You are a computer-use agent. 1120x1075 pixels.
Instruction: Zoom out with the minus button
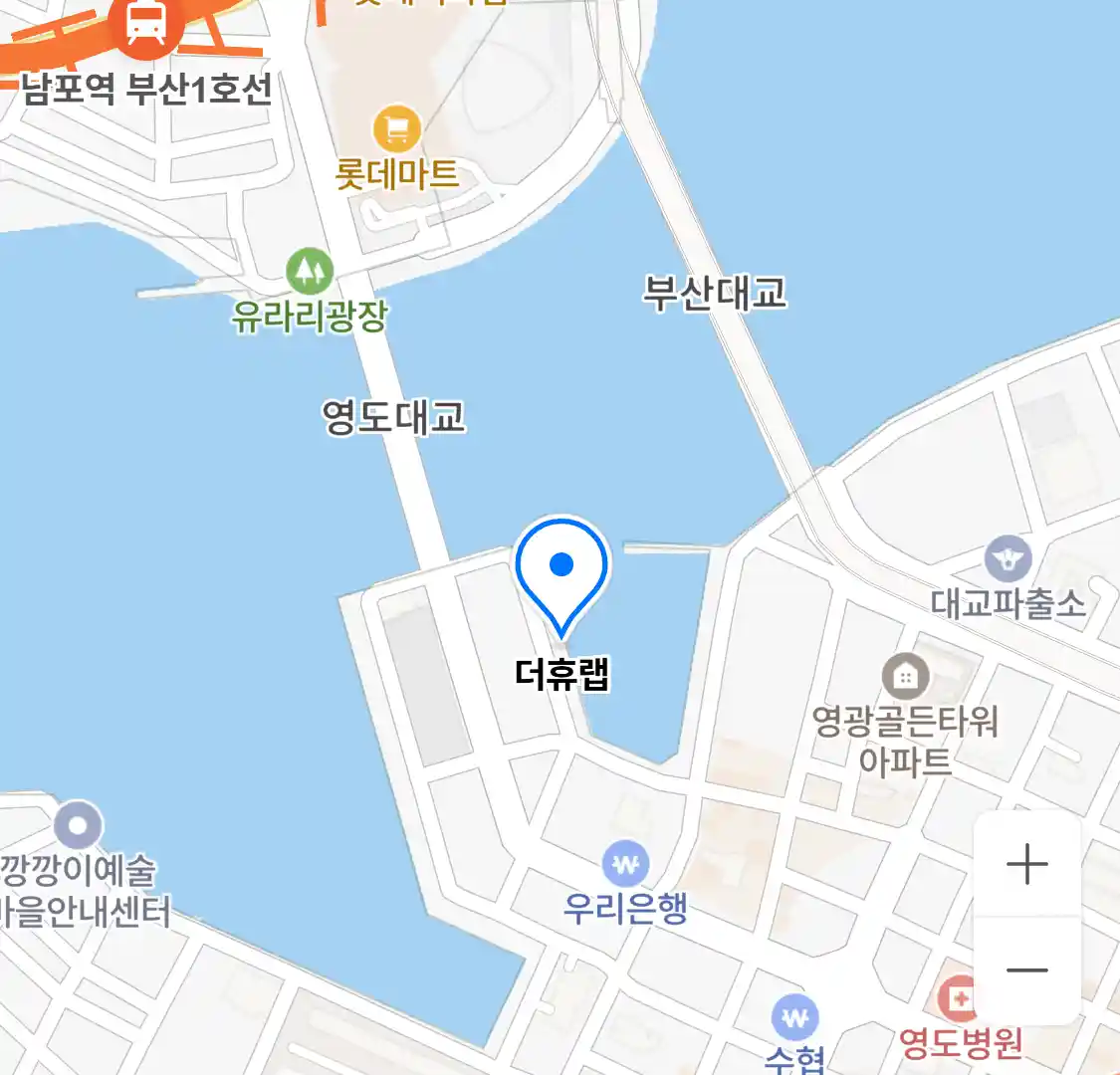coord(1026,970)
